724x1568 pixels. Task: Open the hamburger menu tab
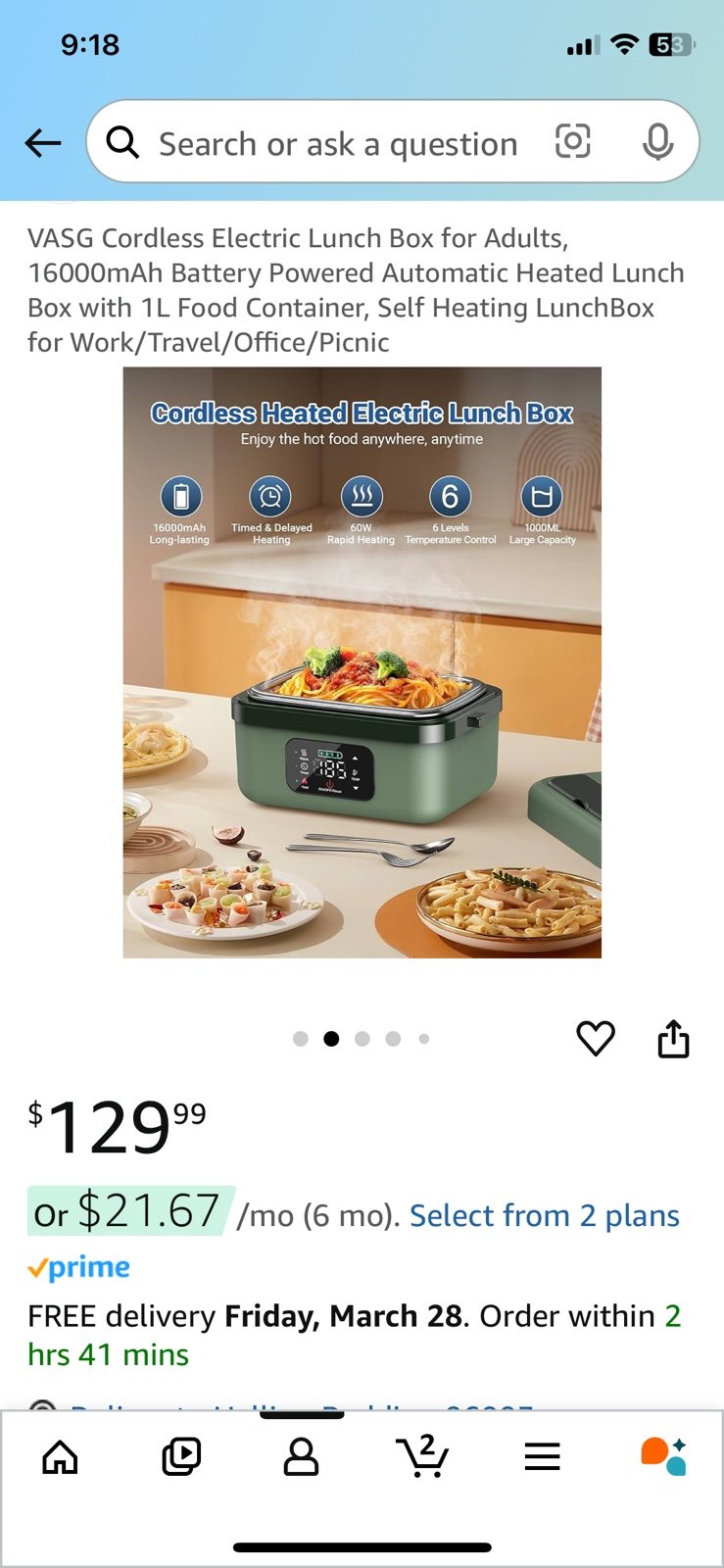pos(543,1456)
